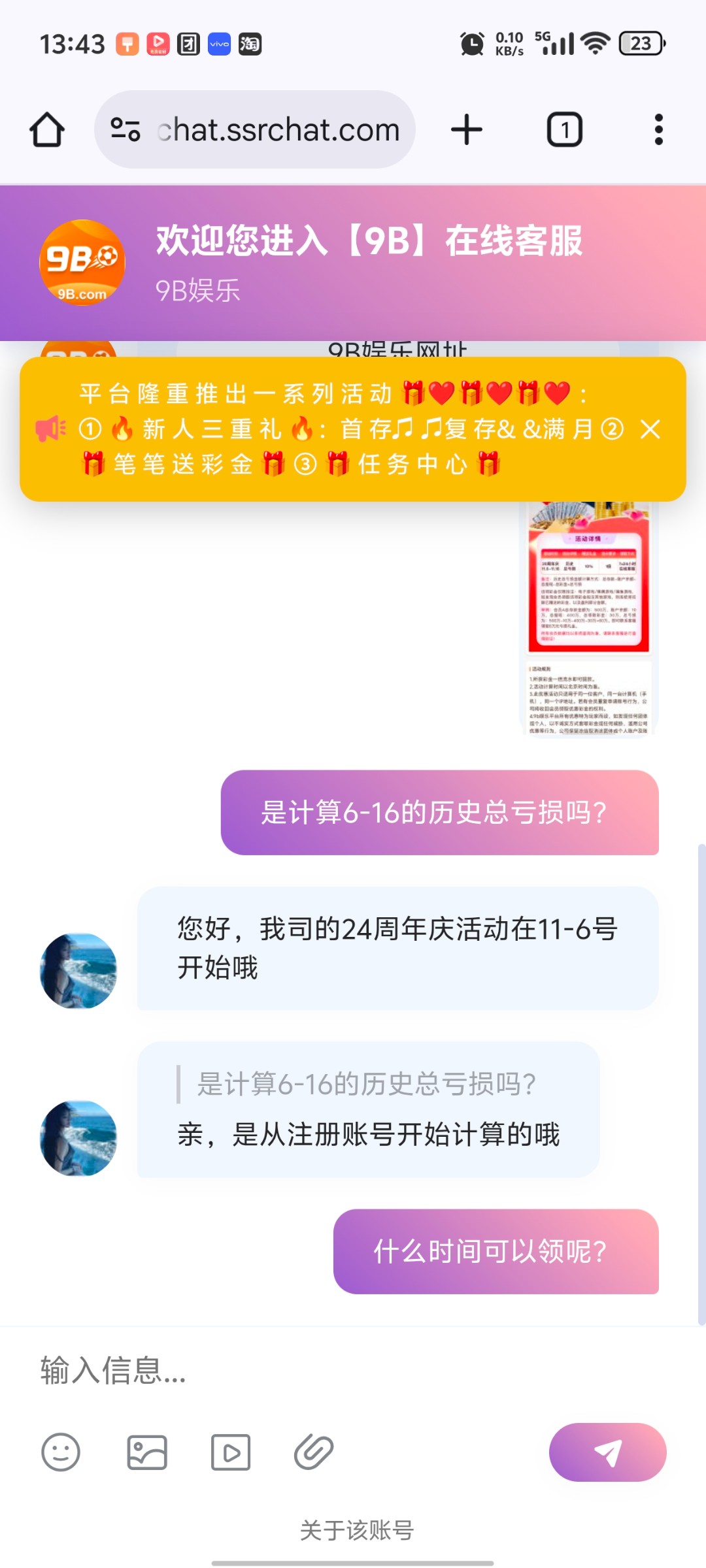706x1568 pixels.
Task: Tap the chat.ssrchat.com address bar
Action: pyautogui.click(x=278, y=130)
